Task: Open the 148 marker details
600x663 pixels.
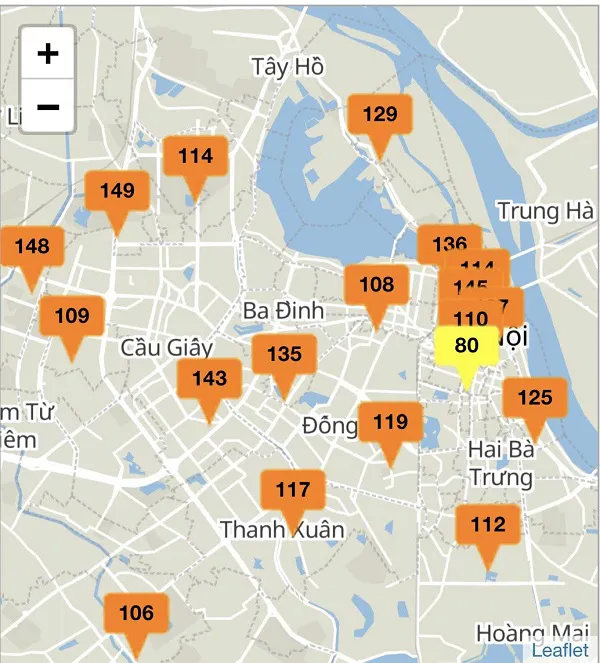Action: (x=32, y=247)
